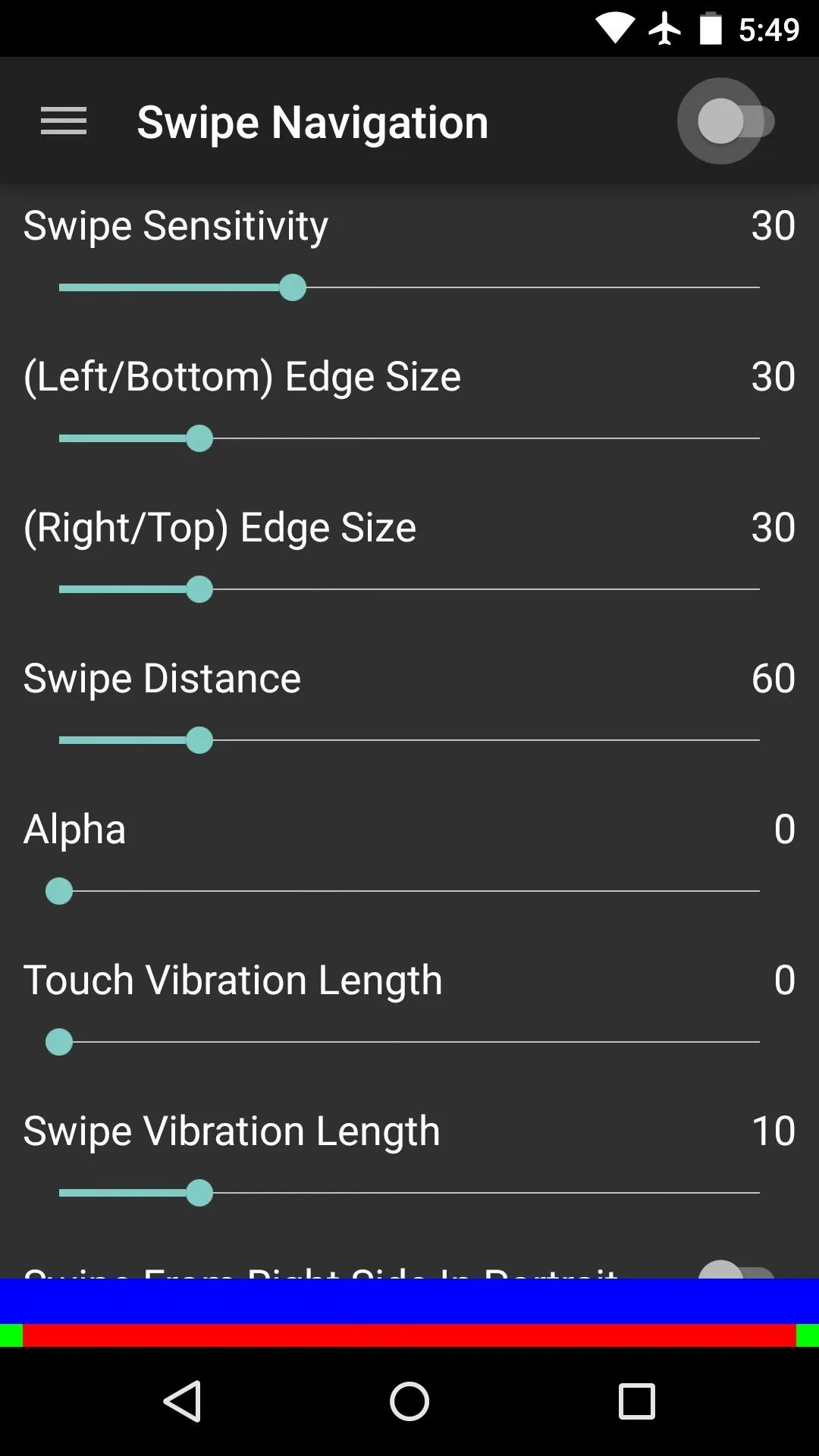The height and width of the screenshot is (1456, 819).
Task: Tap the Touch Vibration Length slider
Action: (409, 1042)
